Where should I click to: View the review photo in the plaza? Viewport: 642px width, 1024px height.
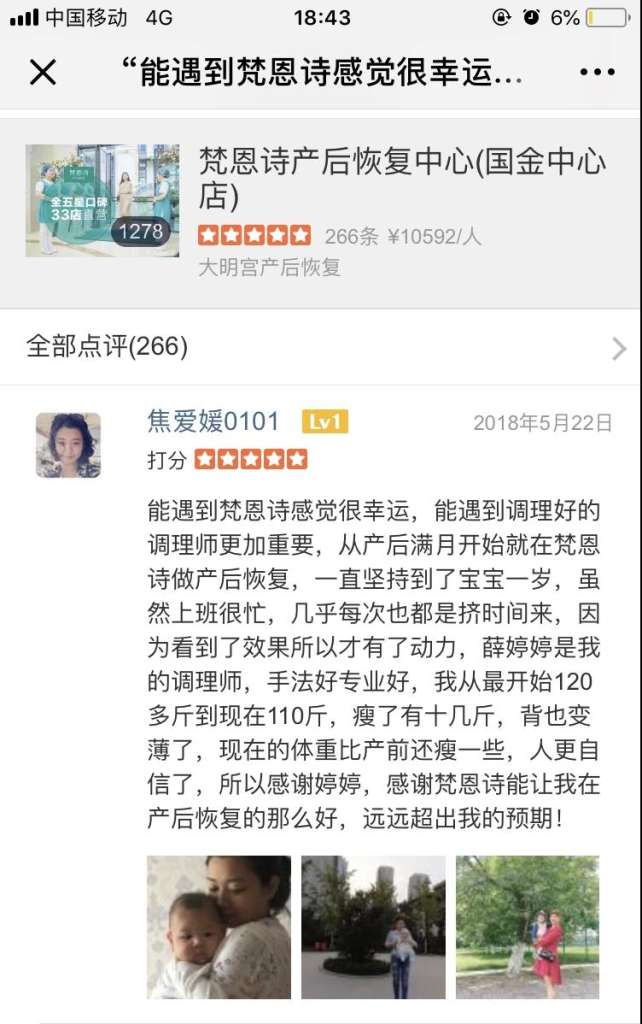373,927
